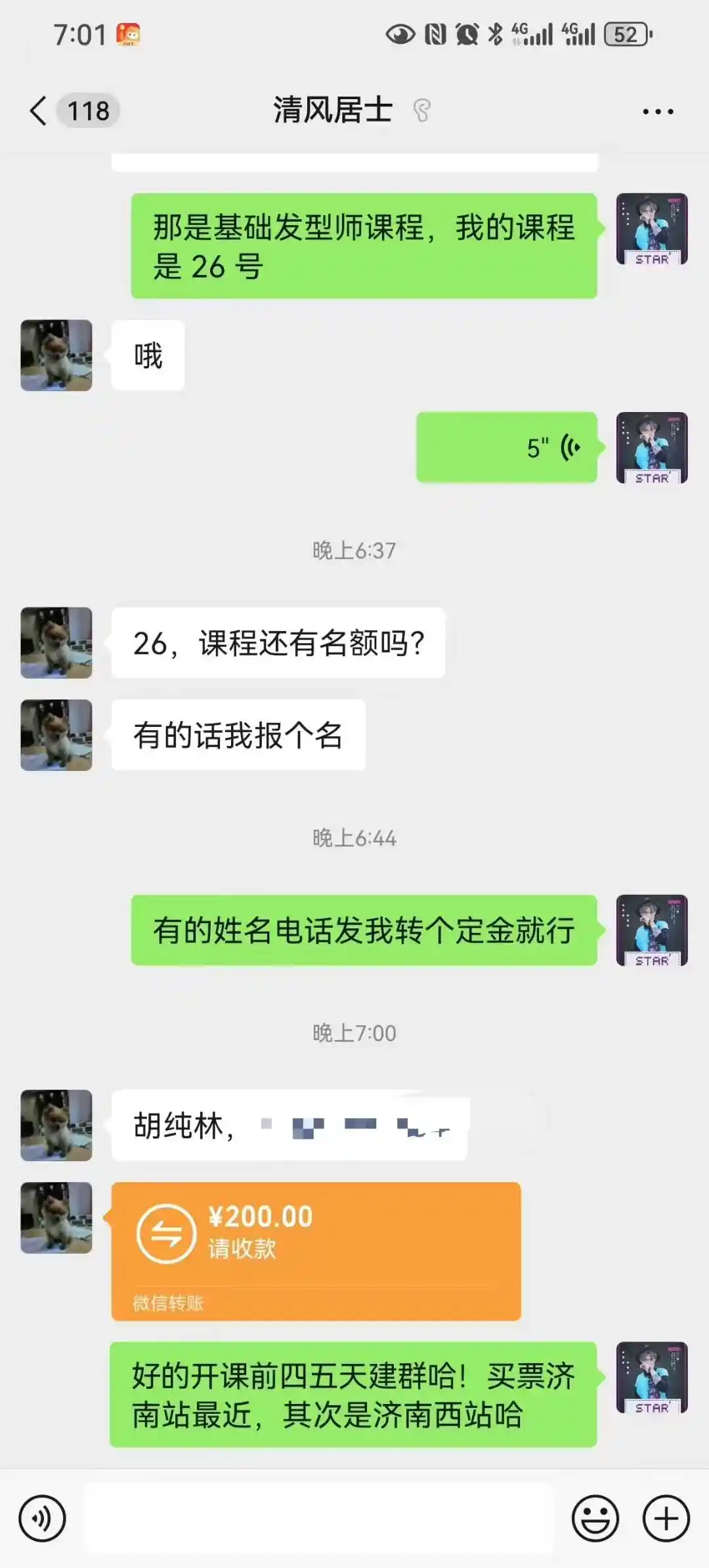Open the plus attachment menu
Image resolution: width=709 pixels, height=1568 pixels.
(x=666, y=1518)
